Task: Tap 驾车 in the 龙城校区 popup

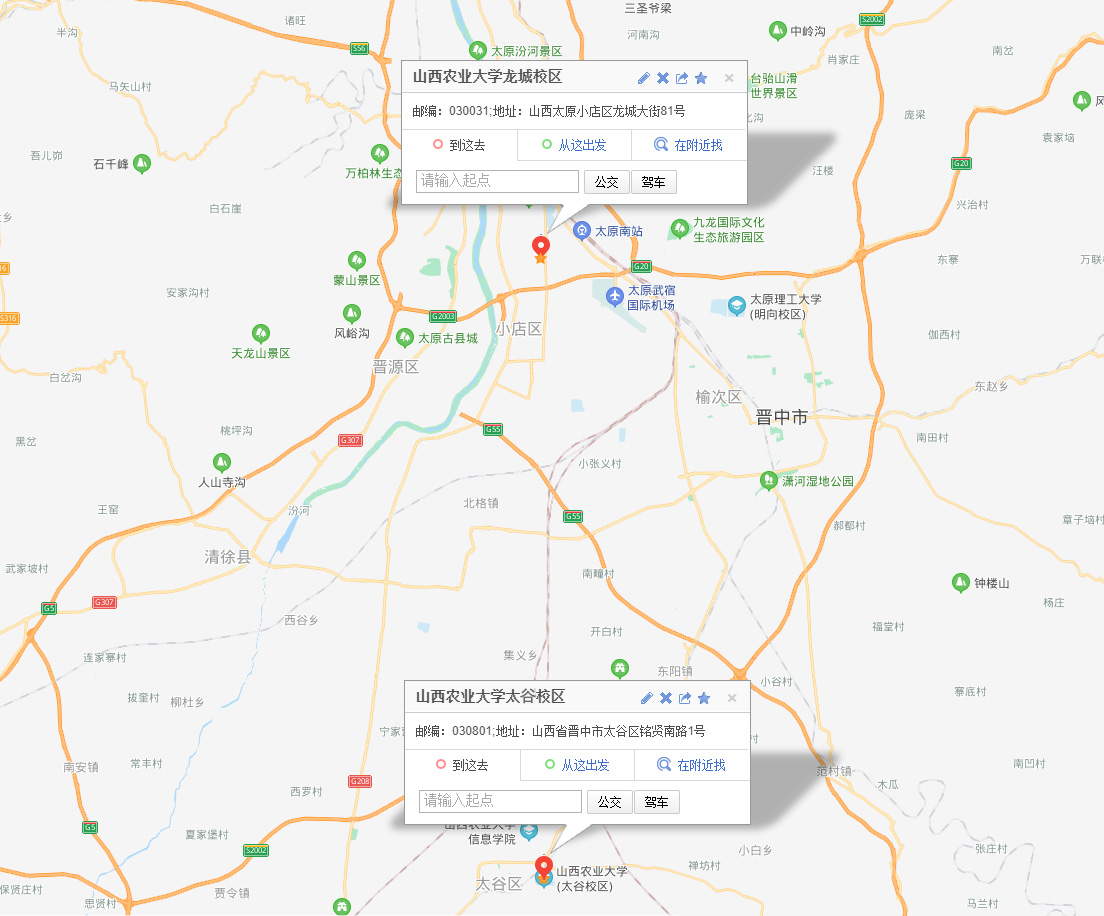Action: 654,182
